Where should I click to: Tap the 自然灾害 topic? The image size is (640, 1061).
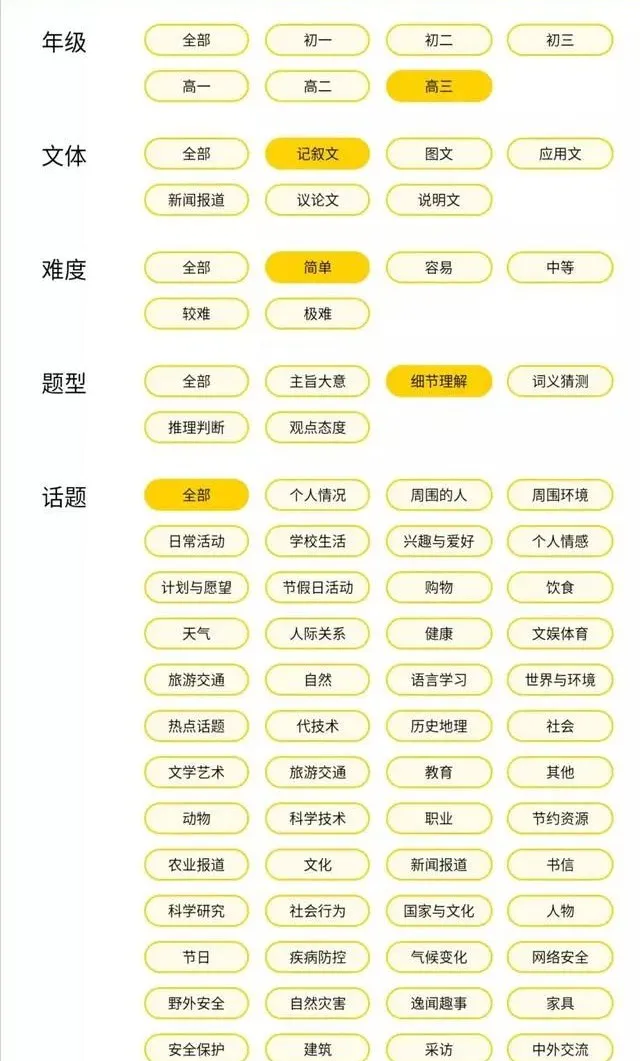point(317,1003)
